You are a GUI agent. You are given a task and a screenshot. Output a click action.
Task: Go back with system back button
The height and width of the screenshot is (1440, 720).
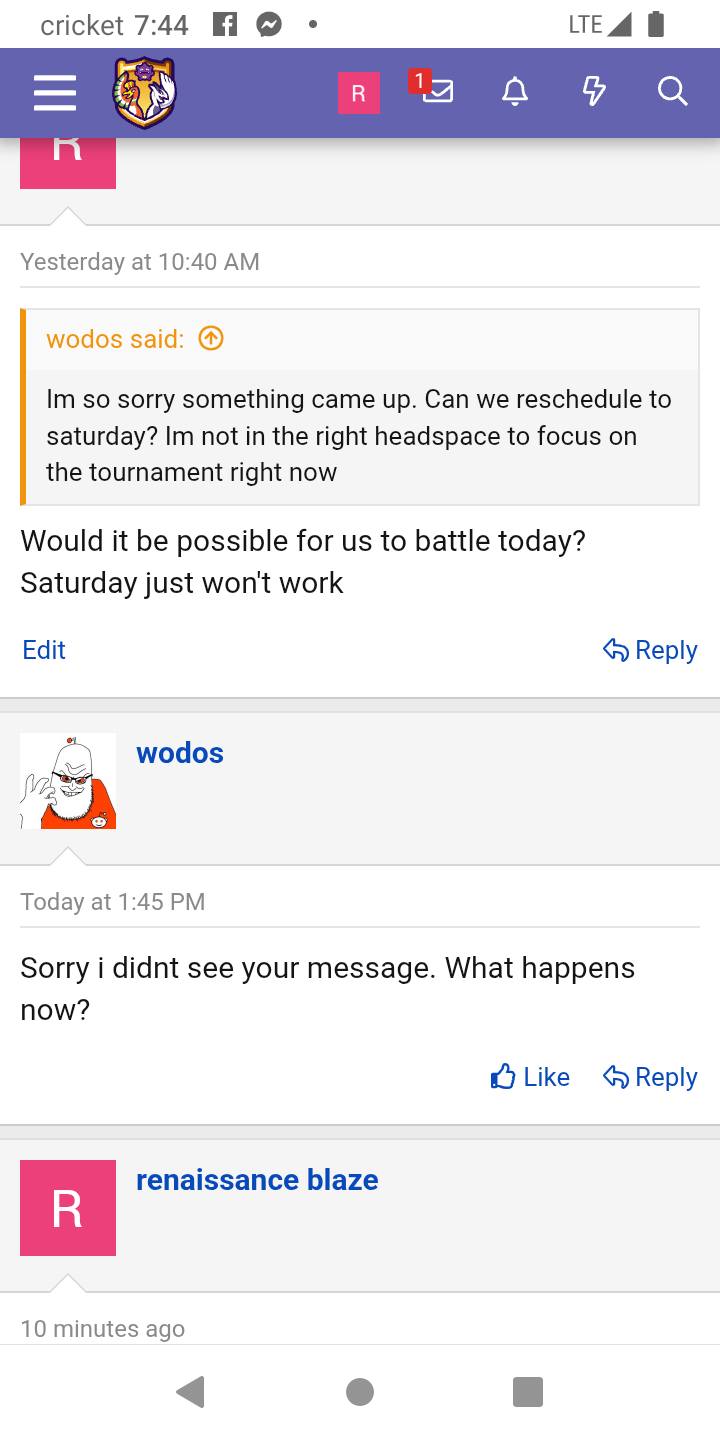[x=190, y=1391]
